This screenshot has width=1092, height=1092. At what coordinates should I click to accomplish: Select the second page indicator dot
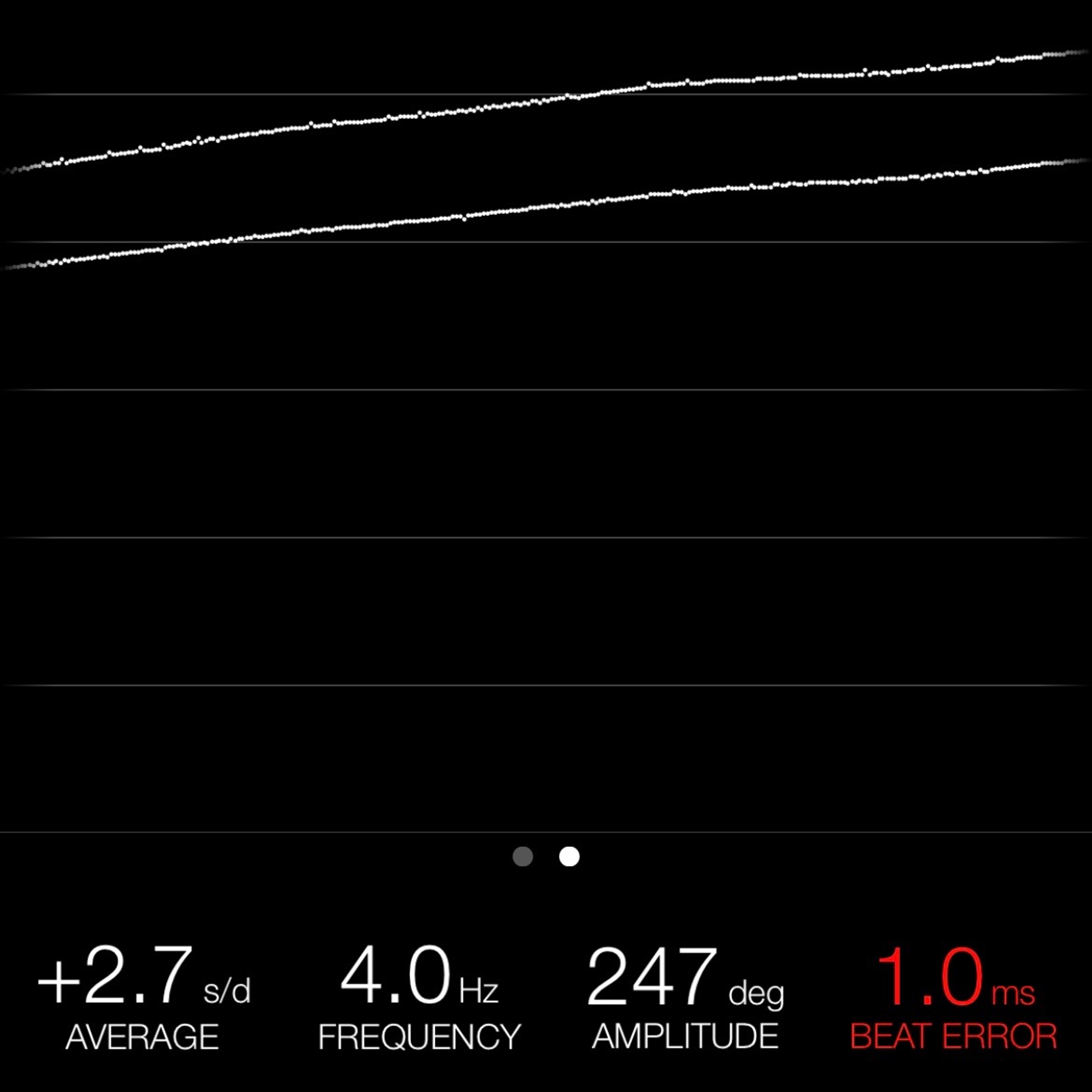569,856
